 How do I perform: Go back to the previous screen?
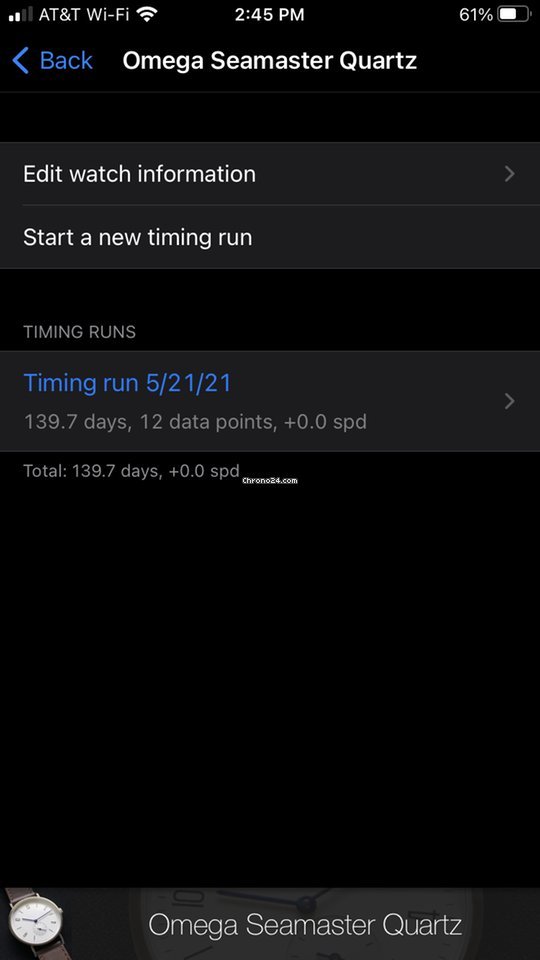tap(52, 61)
